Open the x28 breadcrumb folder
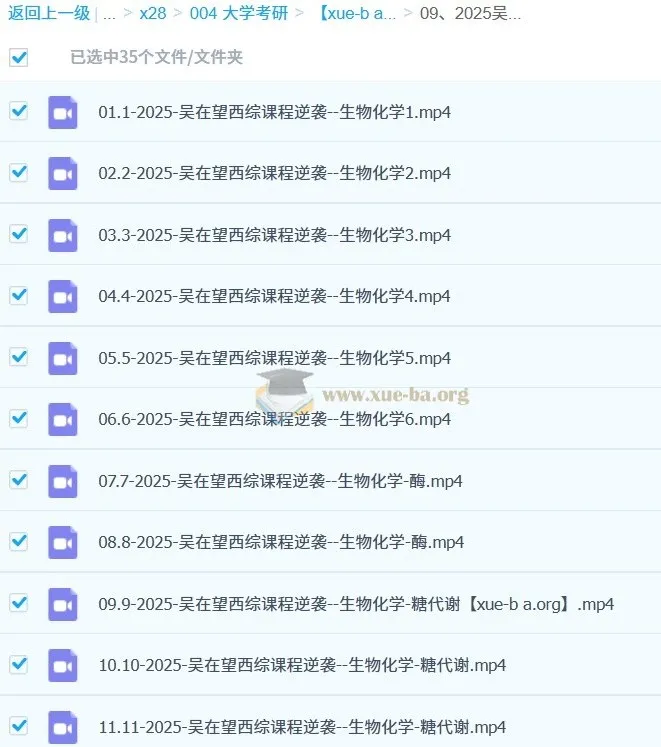This screenshot has height=747, width=661. coord(153,14)
